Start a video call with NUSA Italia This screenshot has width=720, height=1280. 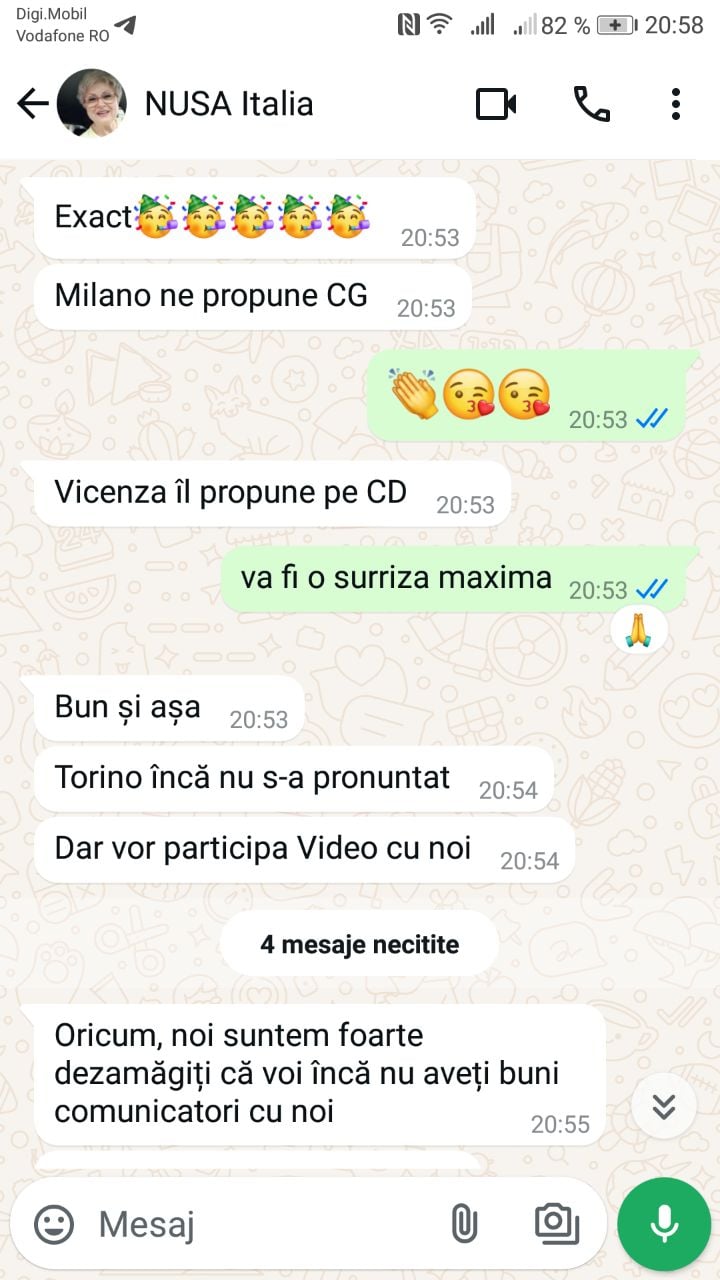(496, 103)
